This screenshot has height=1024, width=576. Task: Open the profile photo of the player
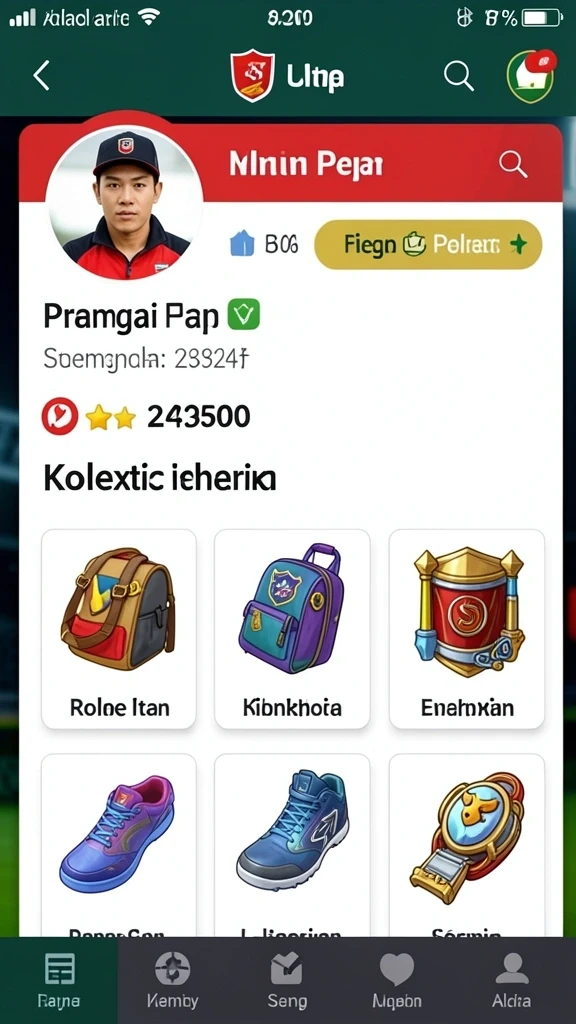pyautogui.click(x=125, y=202)
